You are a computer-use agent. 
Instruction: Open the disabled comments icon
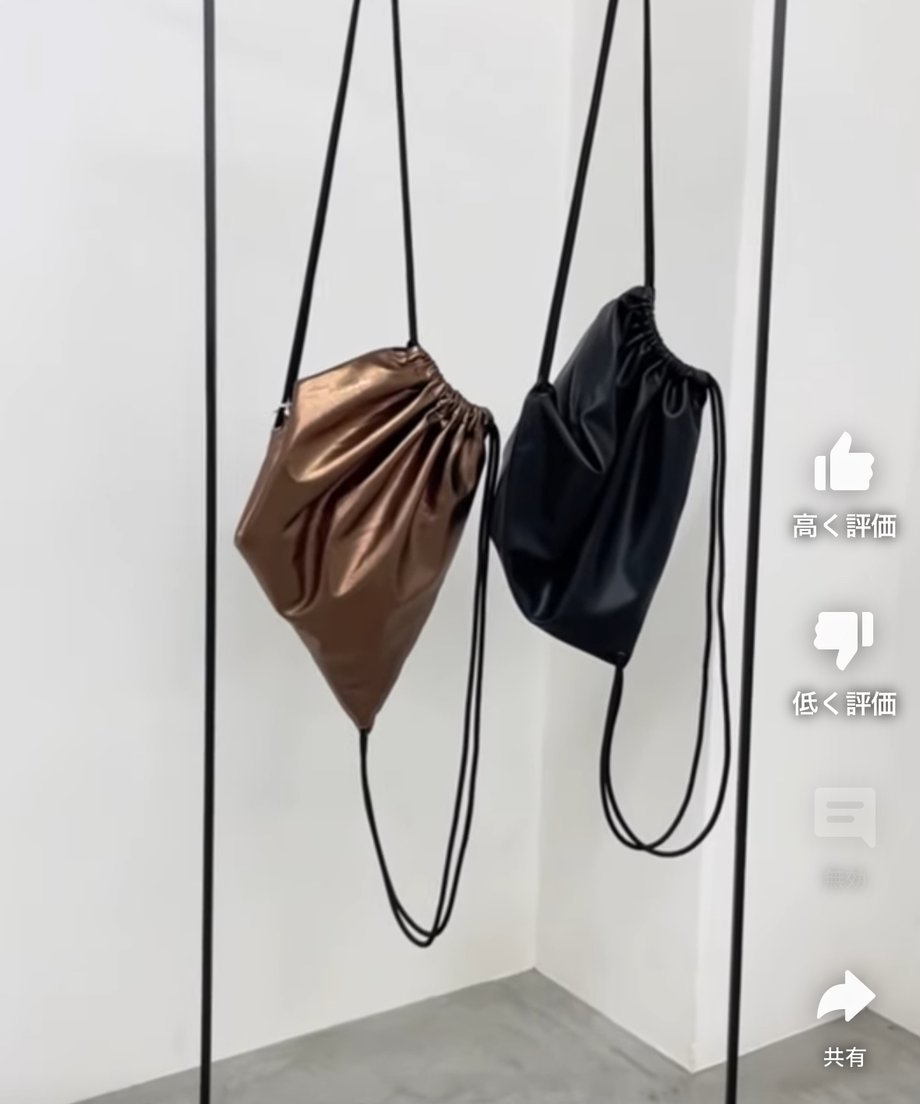coord(844,817)
